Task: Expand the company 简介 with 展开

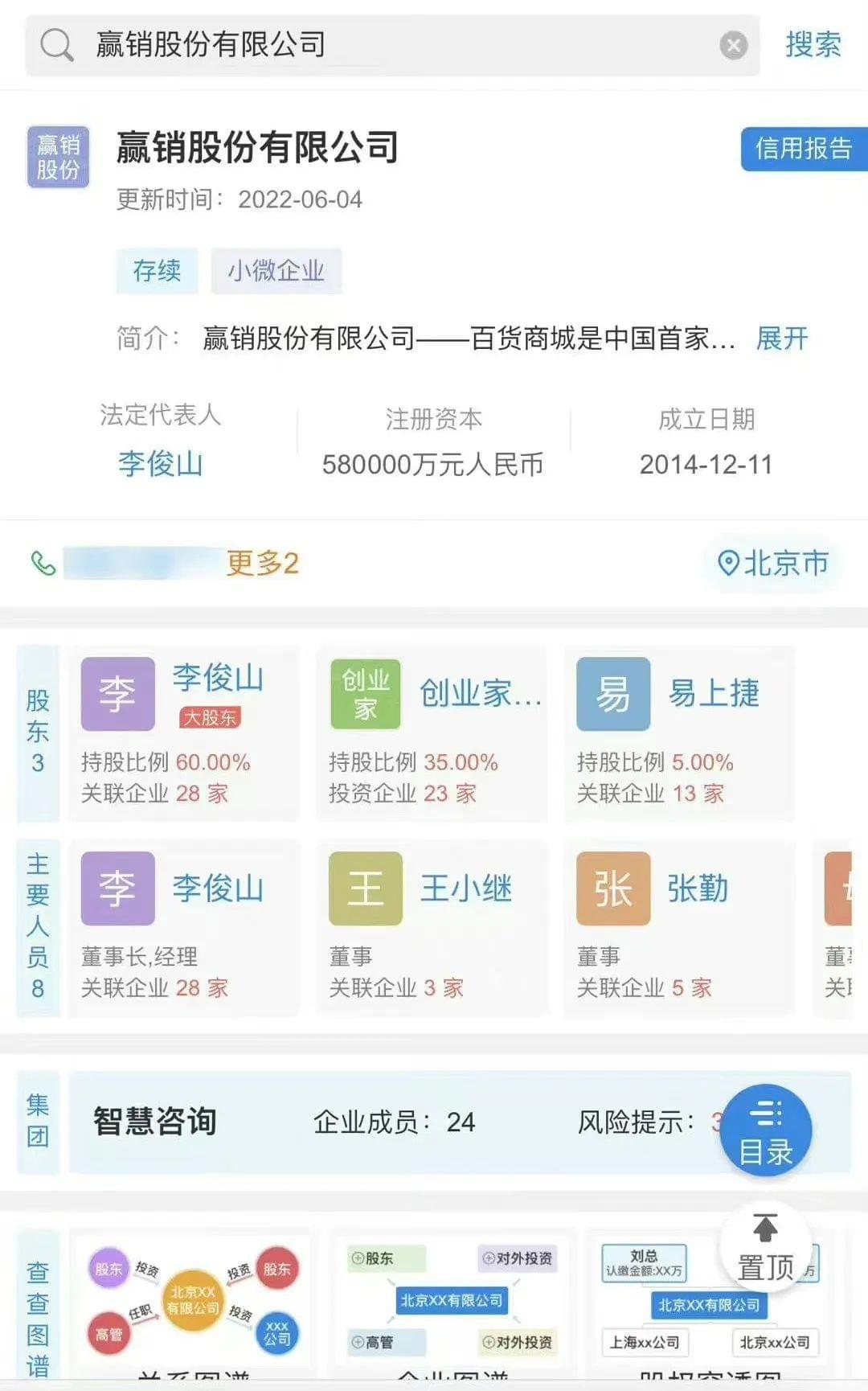Action: [781, 339]
